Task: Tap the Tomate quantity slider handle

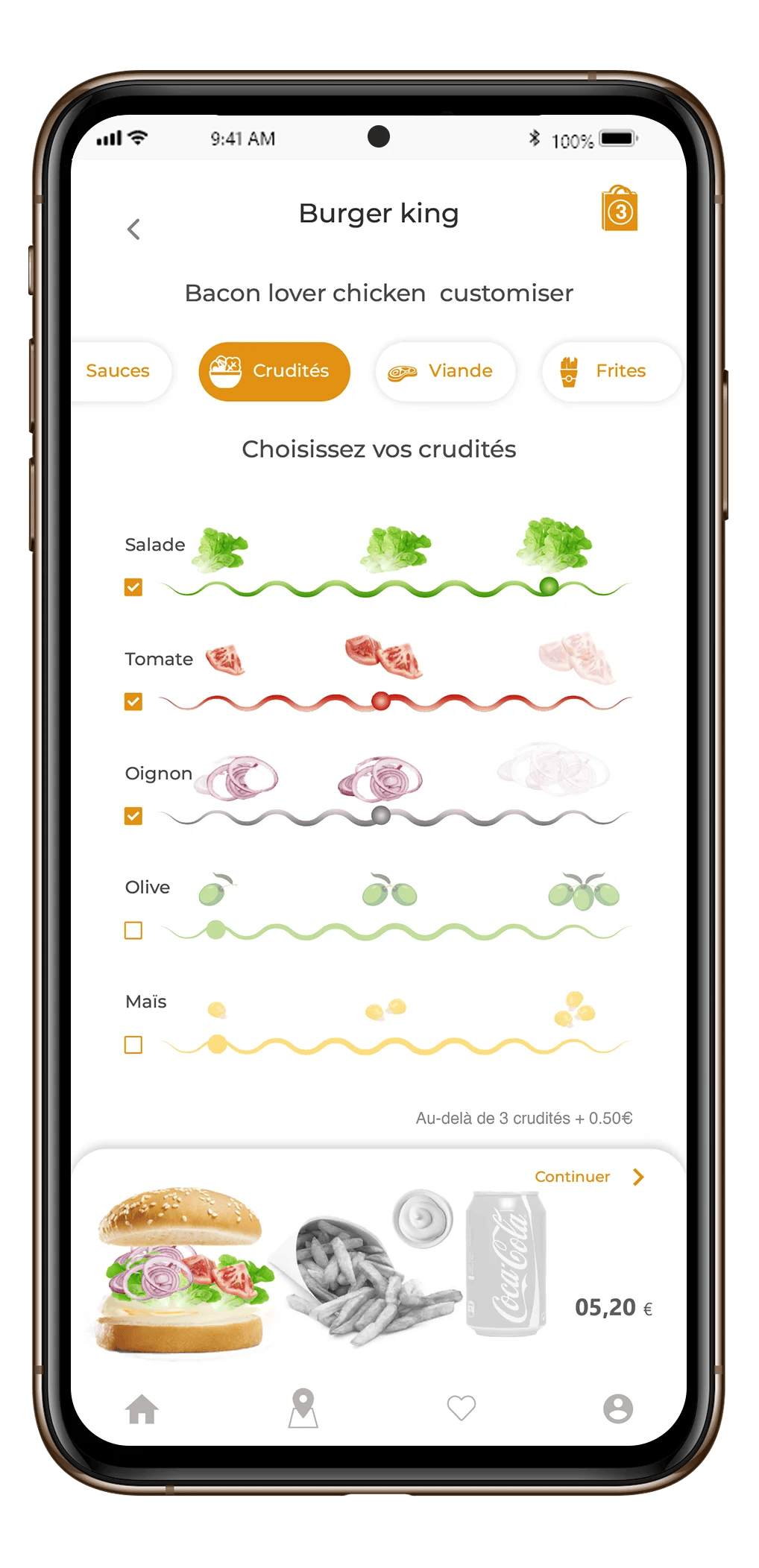Action: (x=381, y=701)
